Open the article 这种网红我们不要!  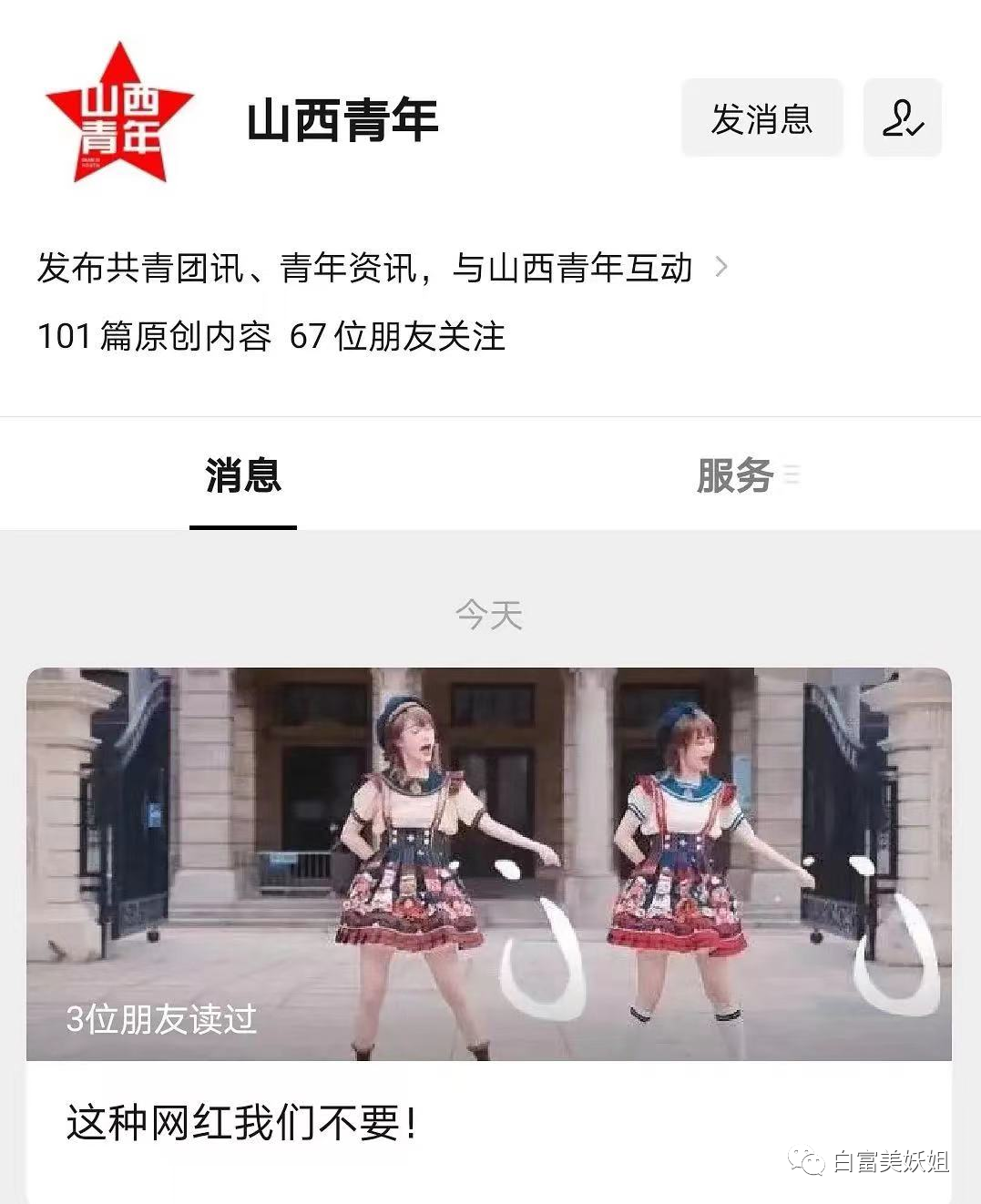[x=242, y=1122]
